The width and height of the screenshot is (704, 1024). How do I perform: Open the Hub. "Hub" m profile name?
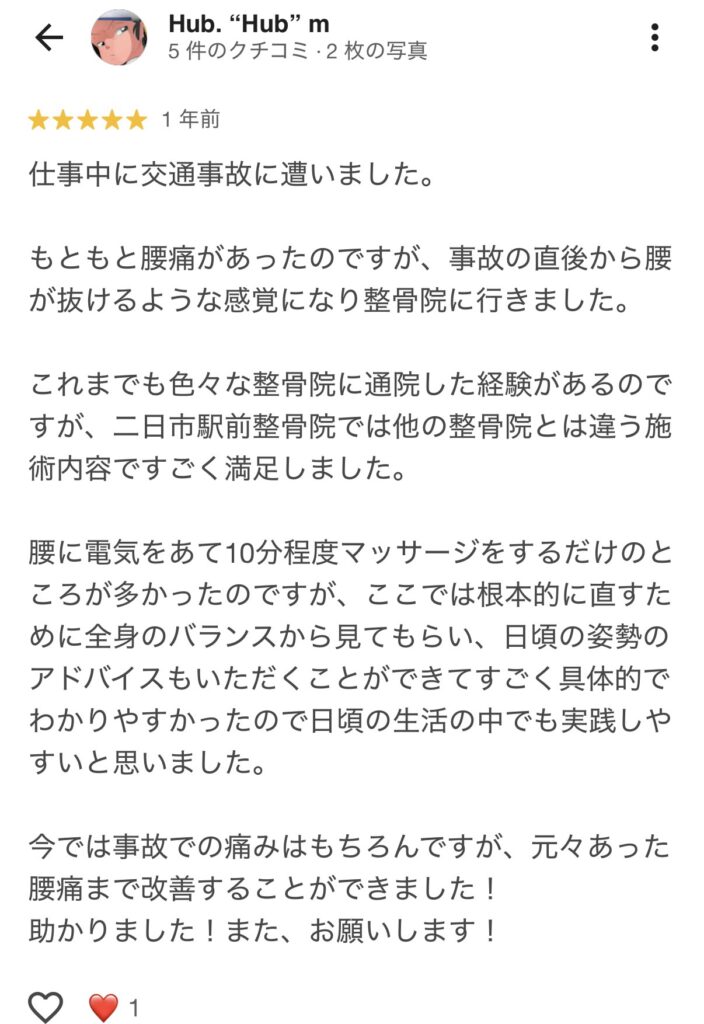249,24
